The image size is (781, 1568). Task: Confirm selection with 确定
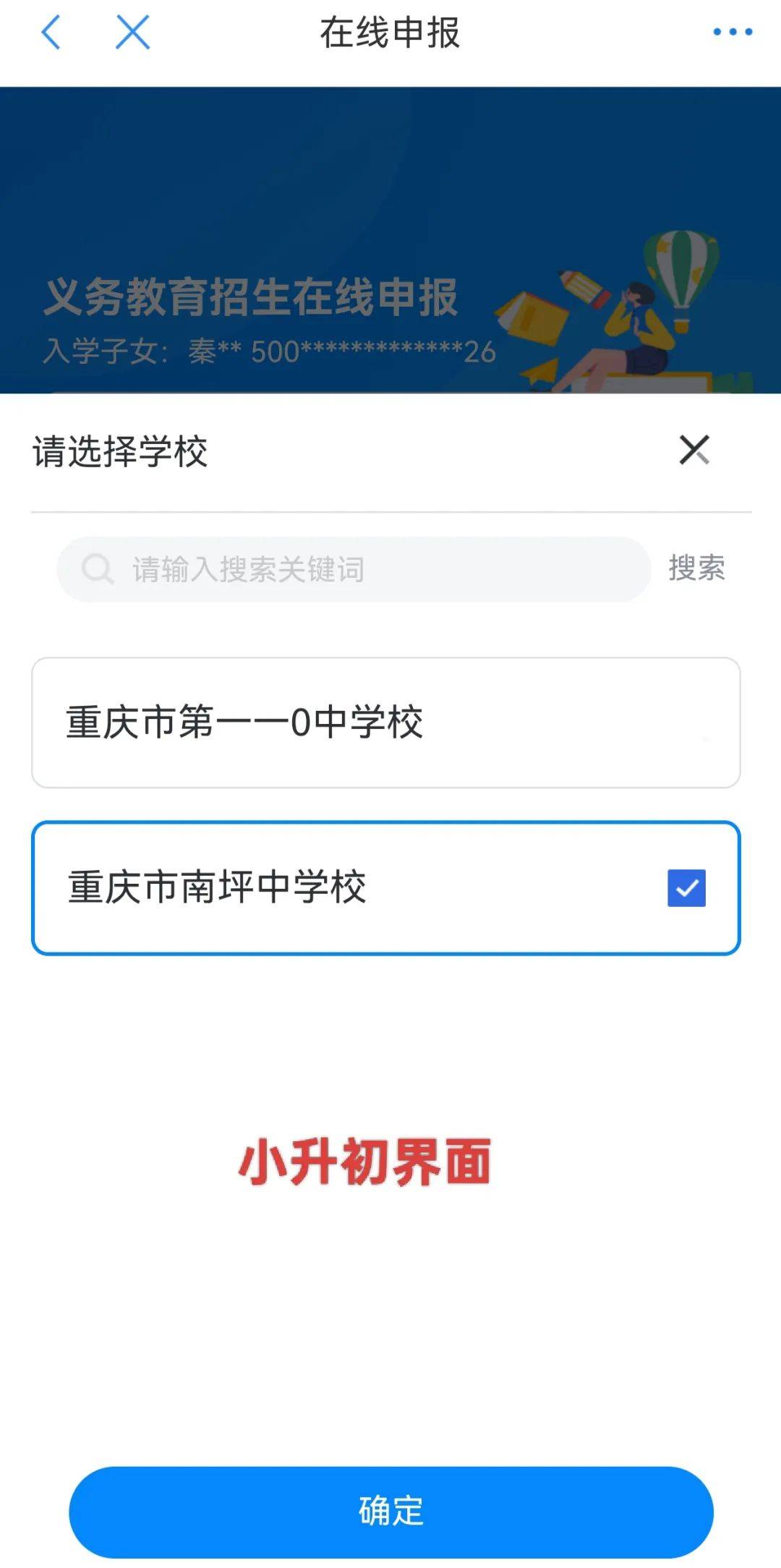(x=390, y=1511)
